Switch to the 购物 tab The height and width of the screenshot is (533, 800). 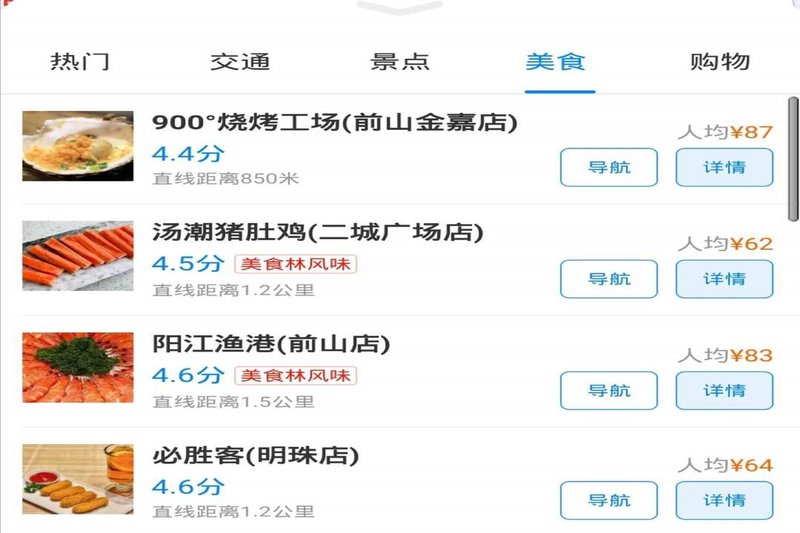719,62
